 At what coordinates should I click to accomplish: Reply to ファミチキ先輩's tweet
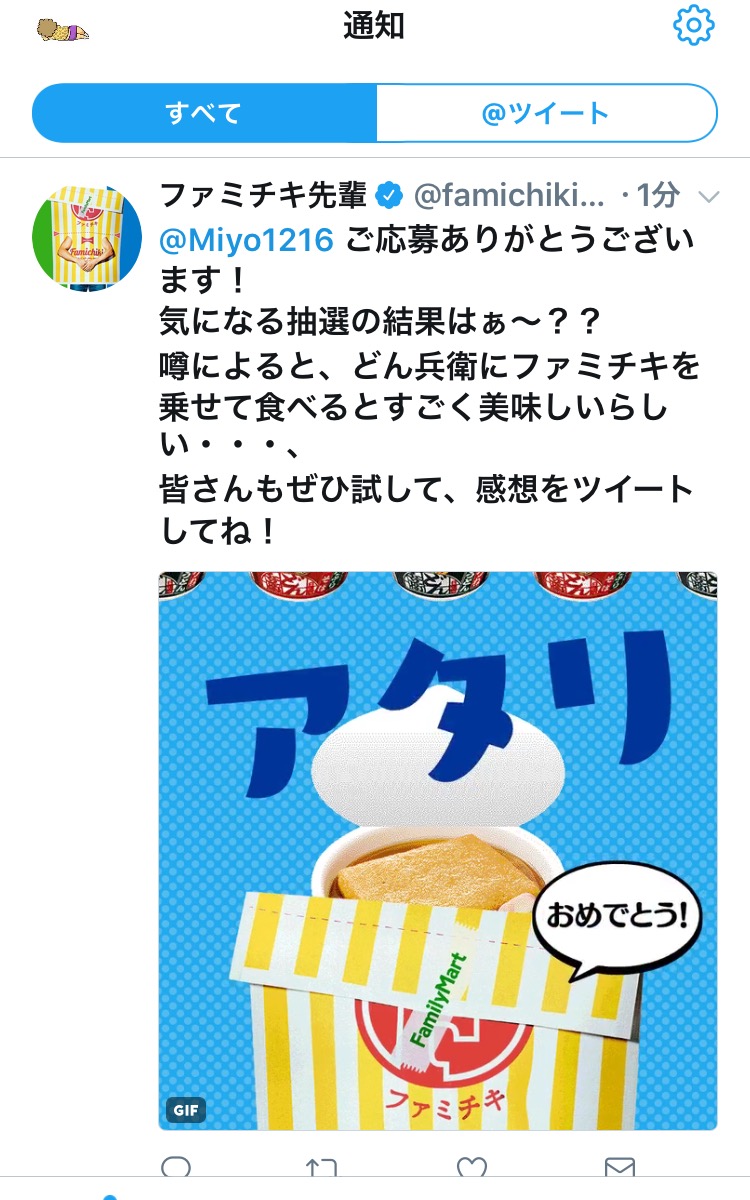176,1167
